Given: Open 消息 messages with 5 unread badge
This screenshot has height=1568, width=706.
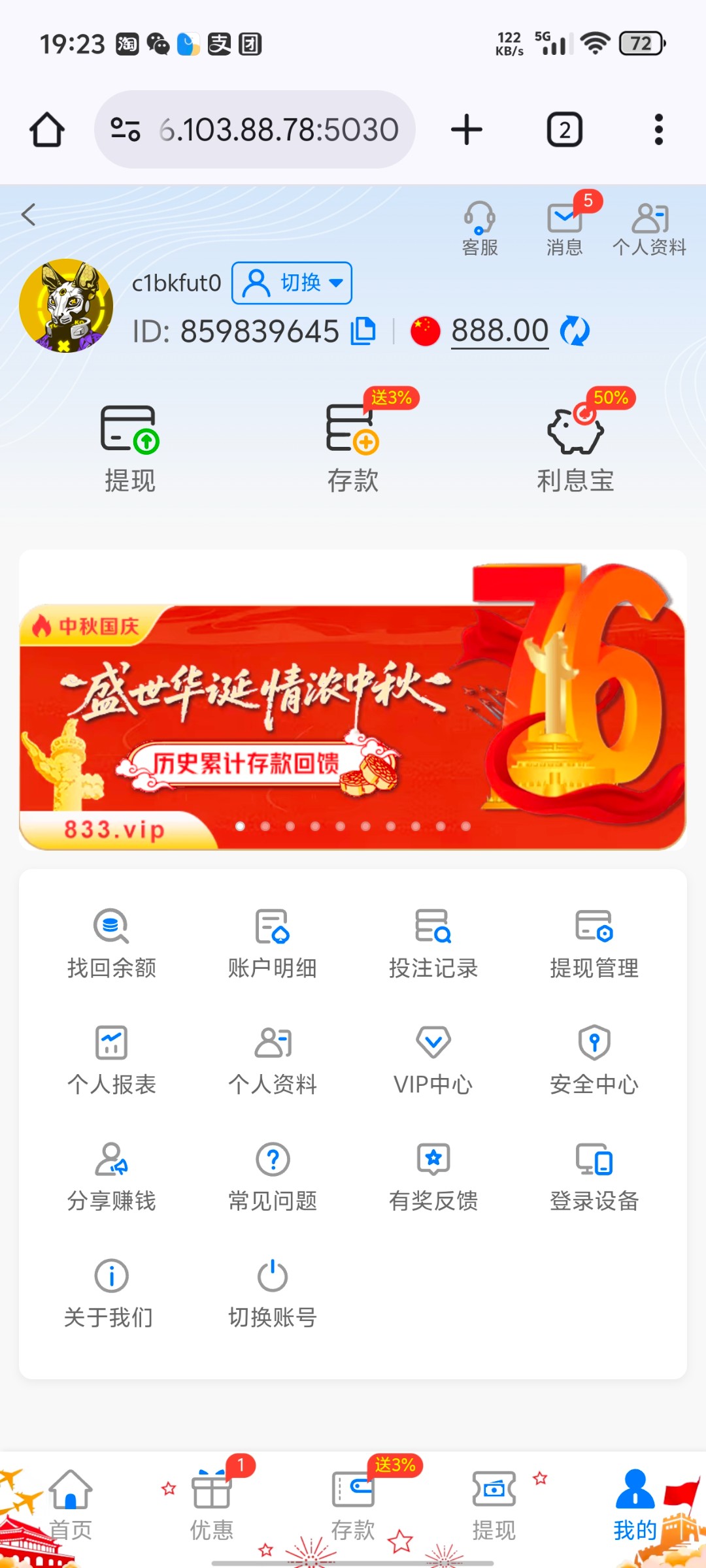Looking at the screenshot, I should tap(563, 225).
